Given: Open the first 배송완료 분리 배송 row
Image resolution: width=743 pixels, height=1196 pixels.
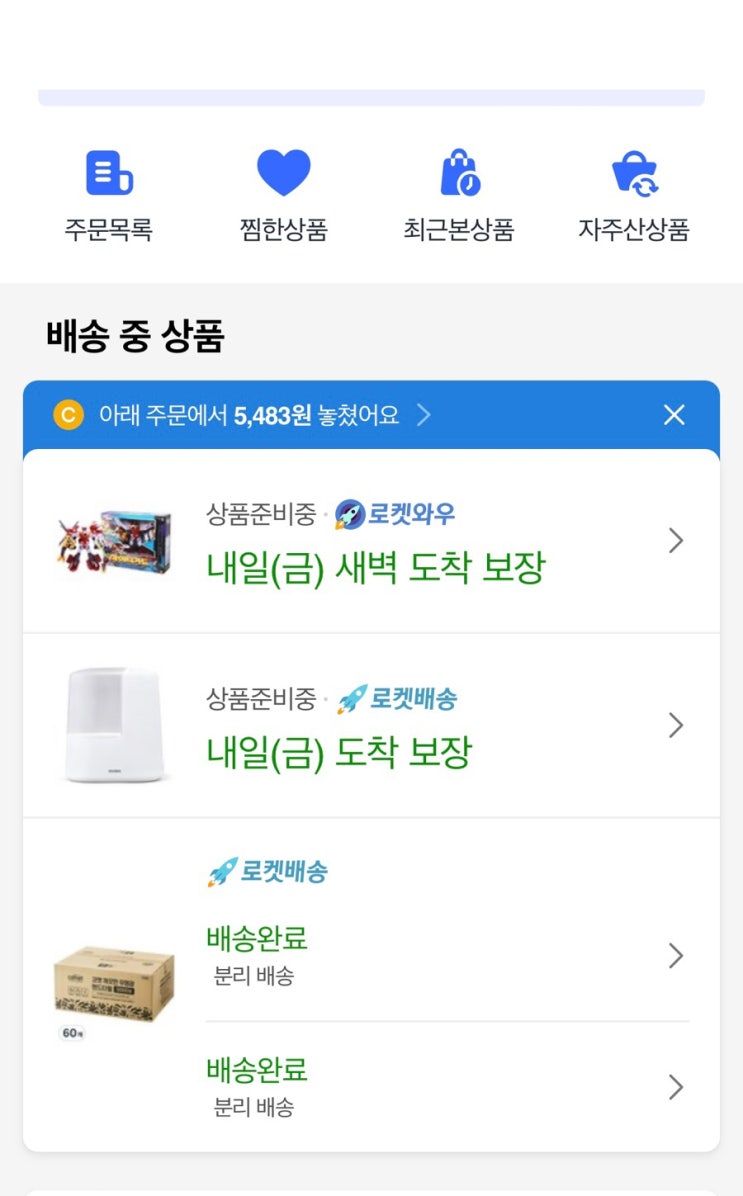Looking at the screenshot, I should click(x=446, y=956).
